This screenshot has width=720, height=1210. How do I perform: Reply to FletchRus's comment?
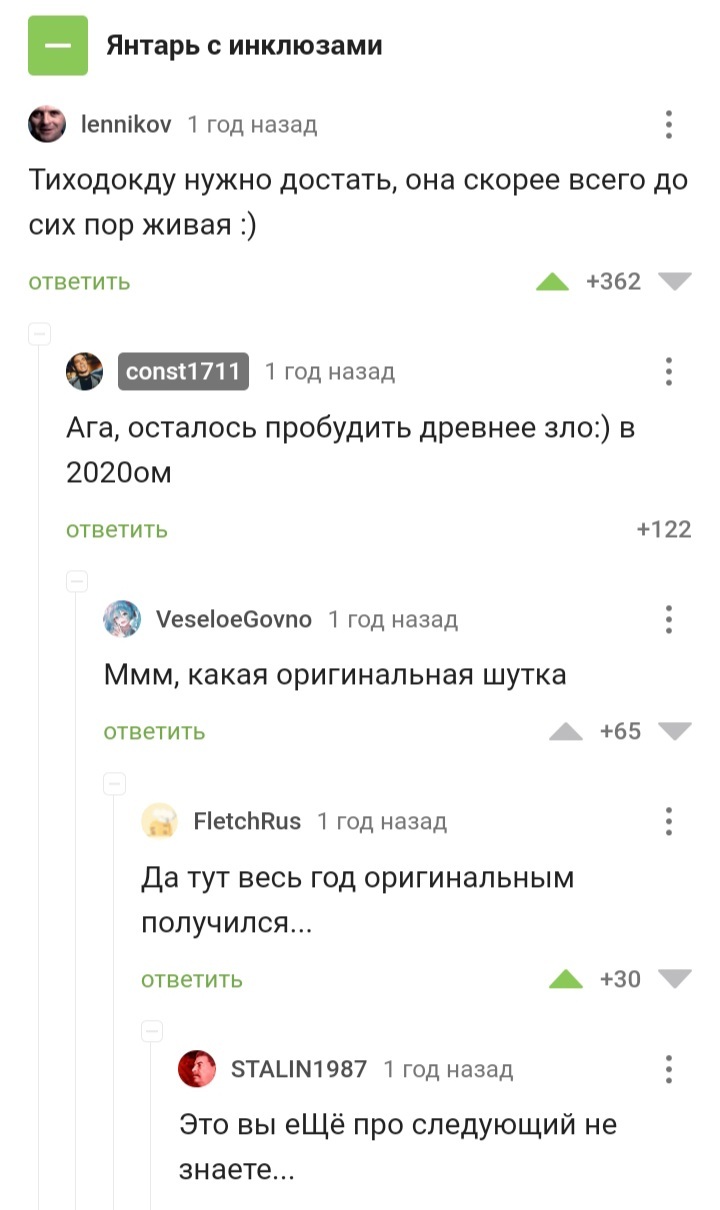(192, 980)
